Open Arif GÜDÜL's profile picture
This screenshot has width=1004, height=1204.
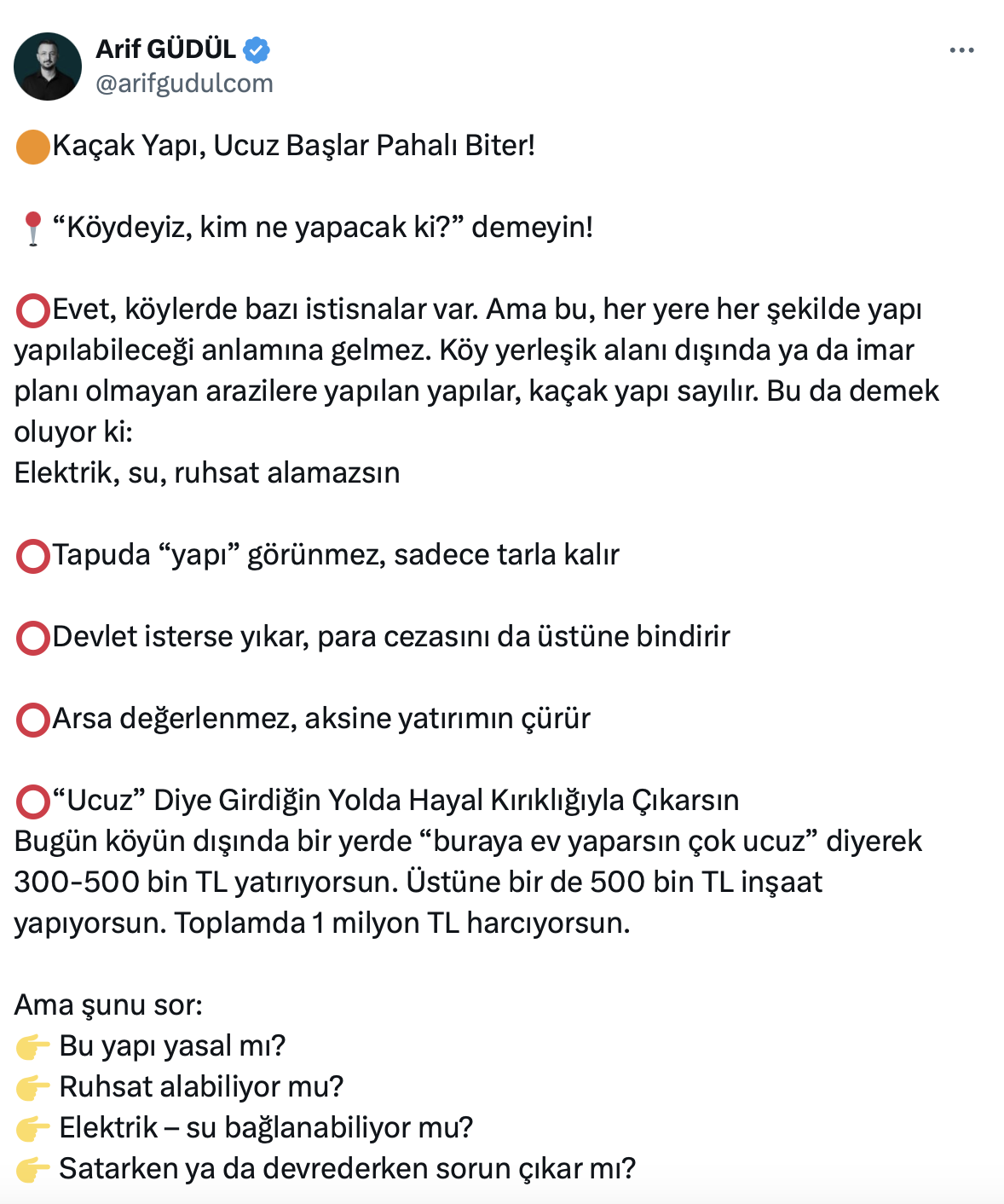pyautogui.click(x=48, y=67)
